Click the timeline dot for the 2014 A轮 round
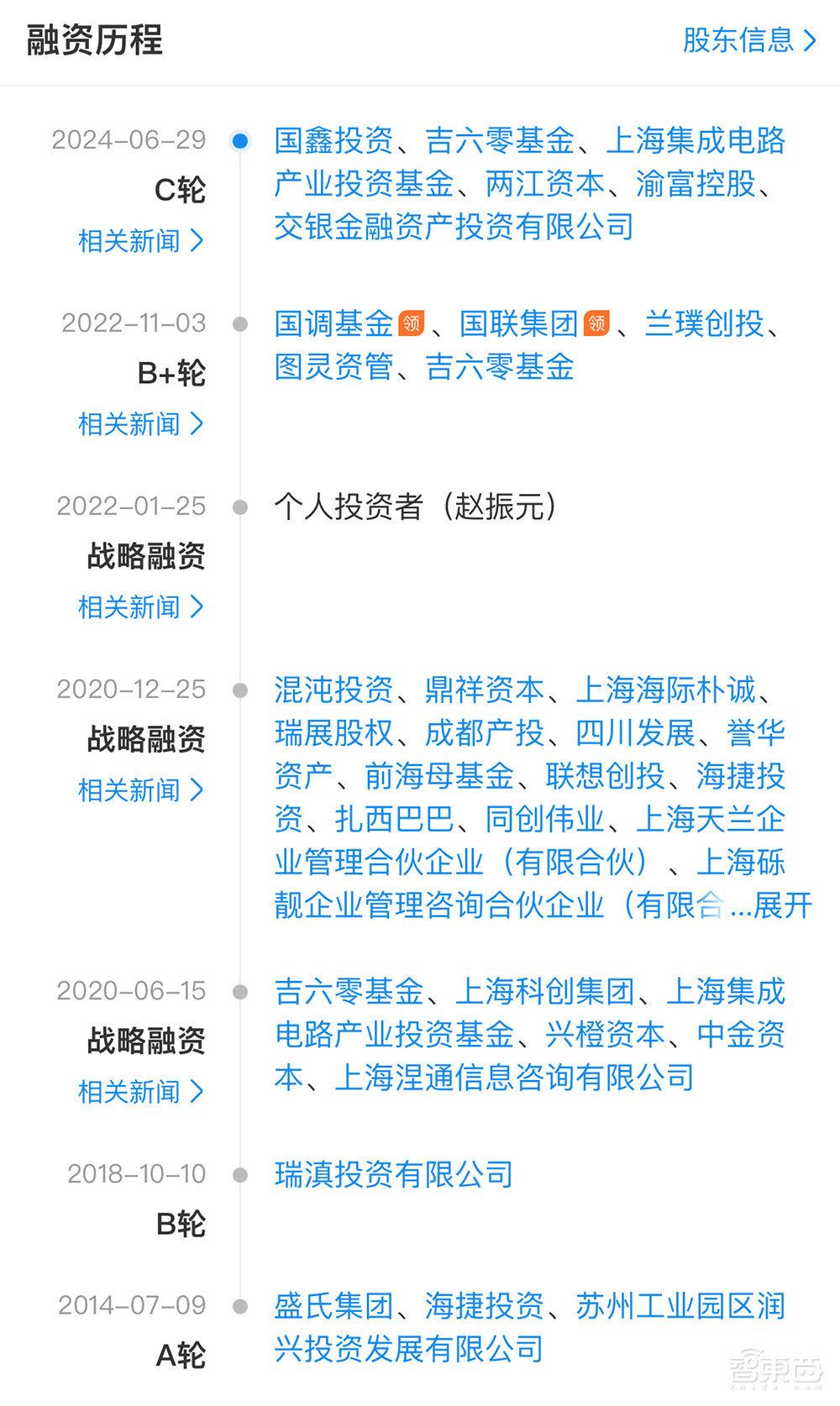The image size is (840, 1406). pos(241,1306)
